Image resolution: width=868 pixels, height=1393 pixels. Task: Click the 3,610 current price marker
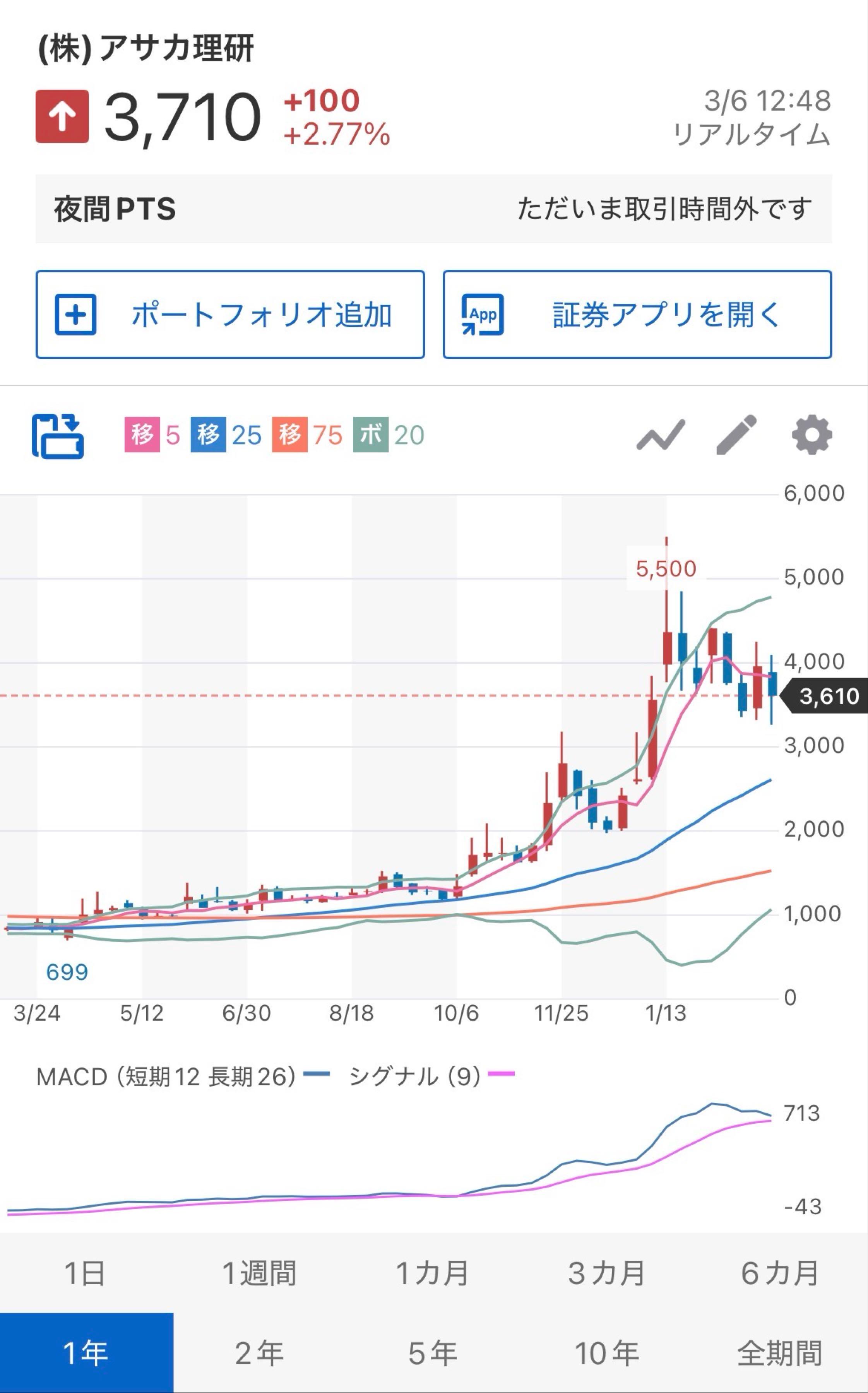click(x=824, y=696)
